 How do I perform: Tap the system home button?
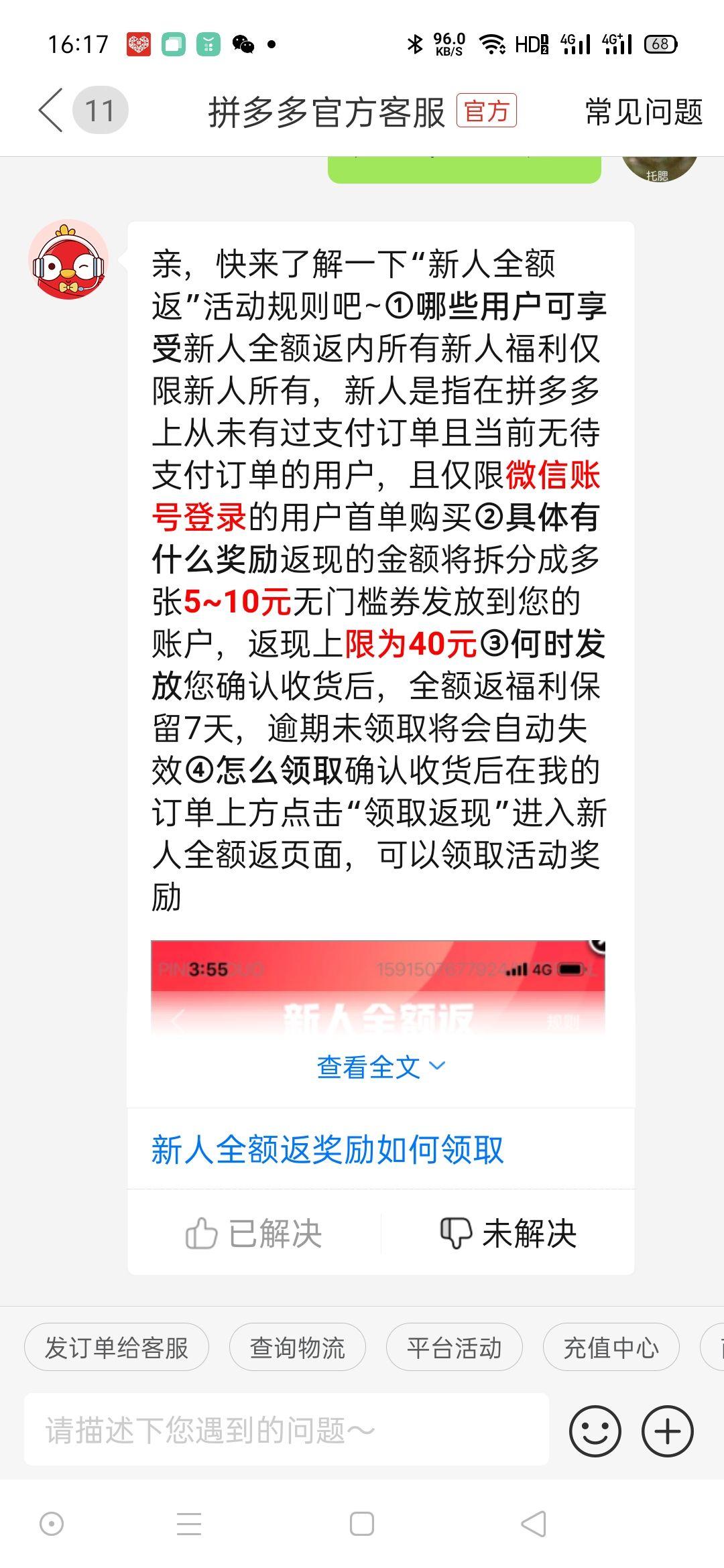(362, 1524)
